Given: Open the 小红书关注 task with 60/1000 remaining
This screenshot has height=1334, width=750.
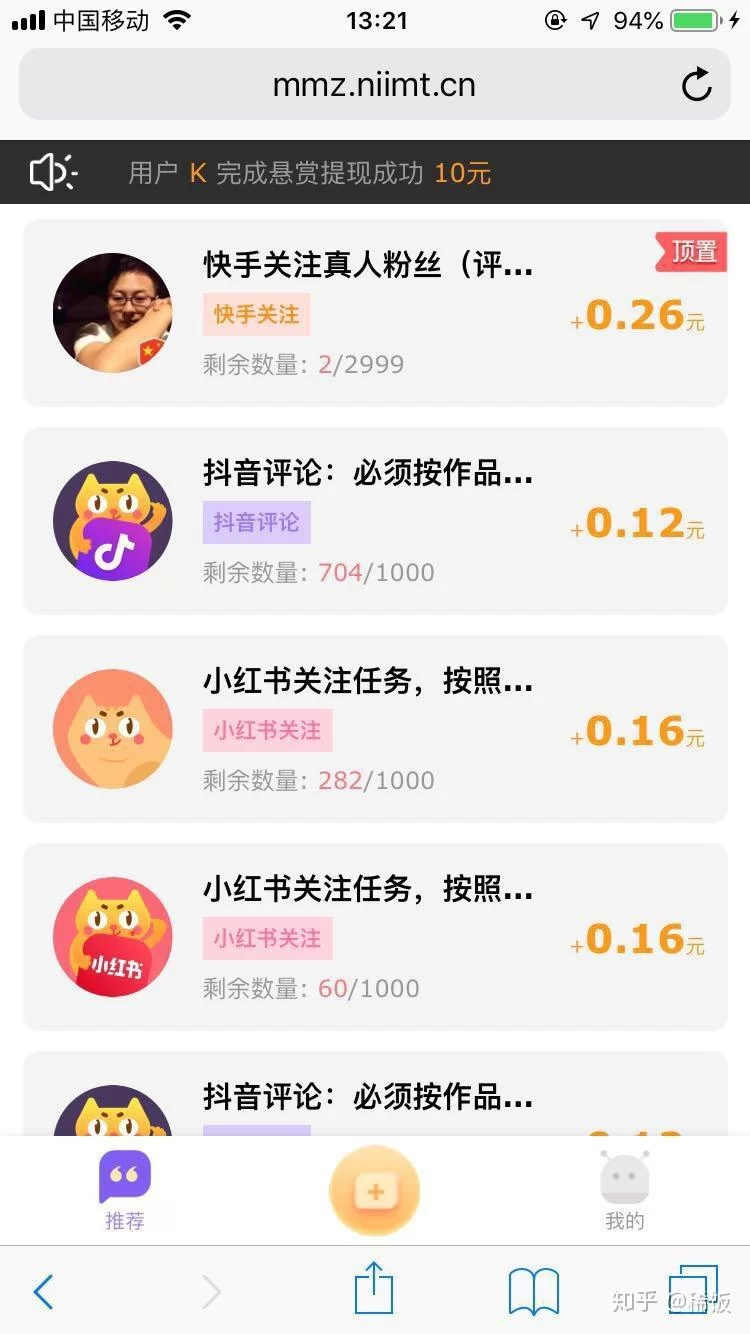Looking at the screenshot, I should pos(374,937).
